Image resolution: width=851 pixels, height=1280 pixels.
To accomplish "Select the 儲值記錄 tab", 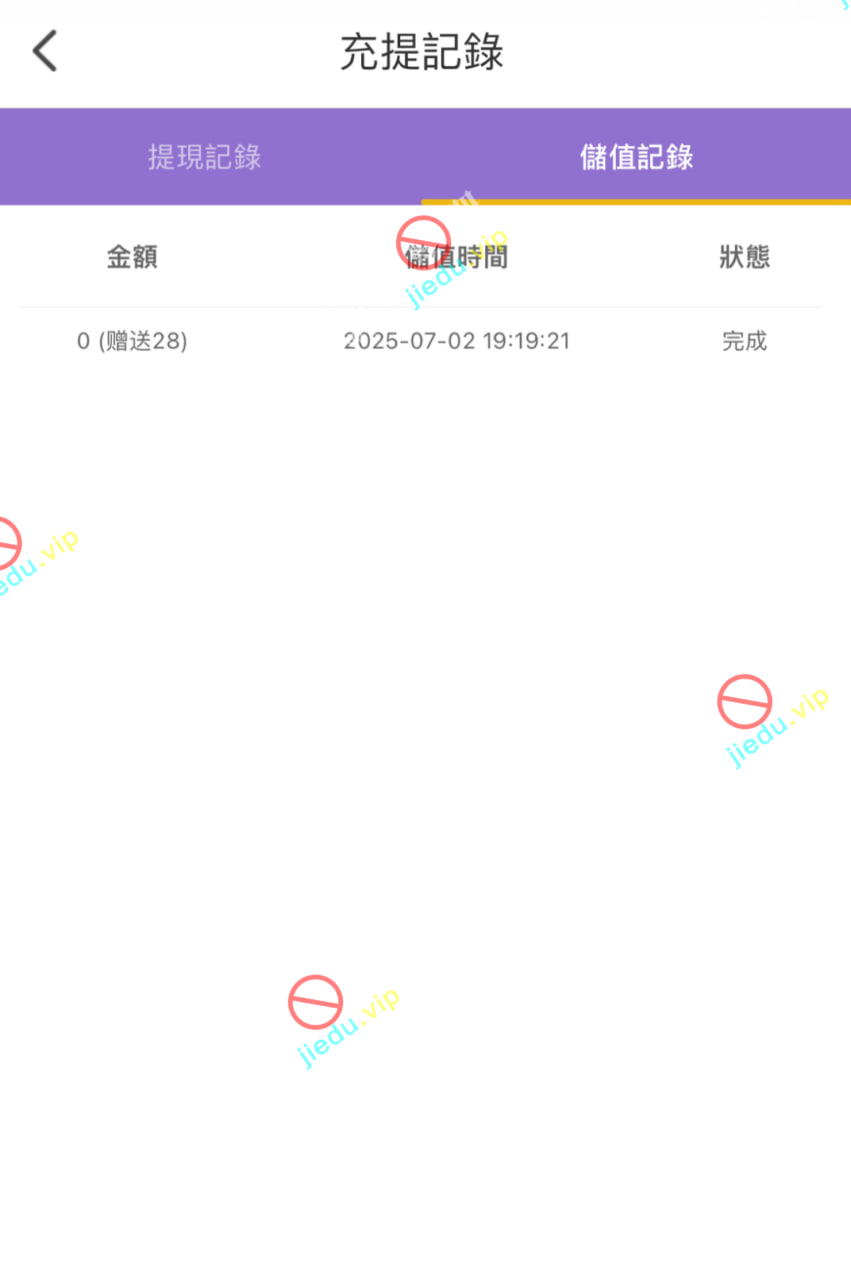I will tap(637, 157).
